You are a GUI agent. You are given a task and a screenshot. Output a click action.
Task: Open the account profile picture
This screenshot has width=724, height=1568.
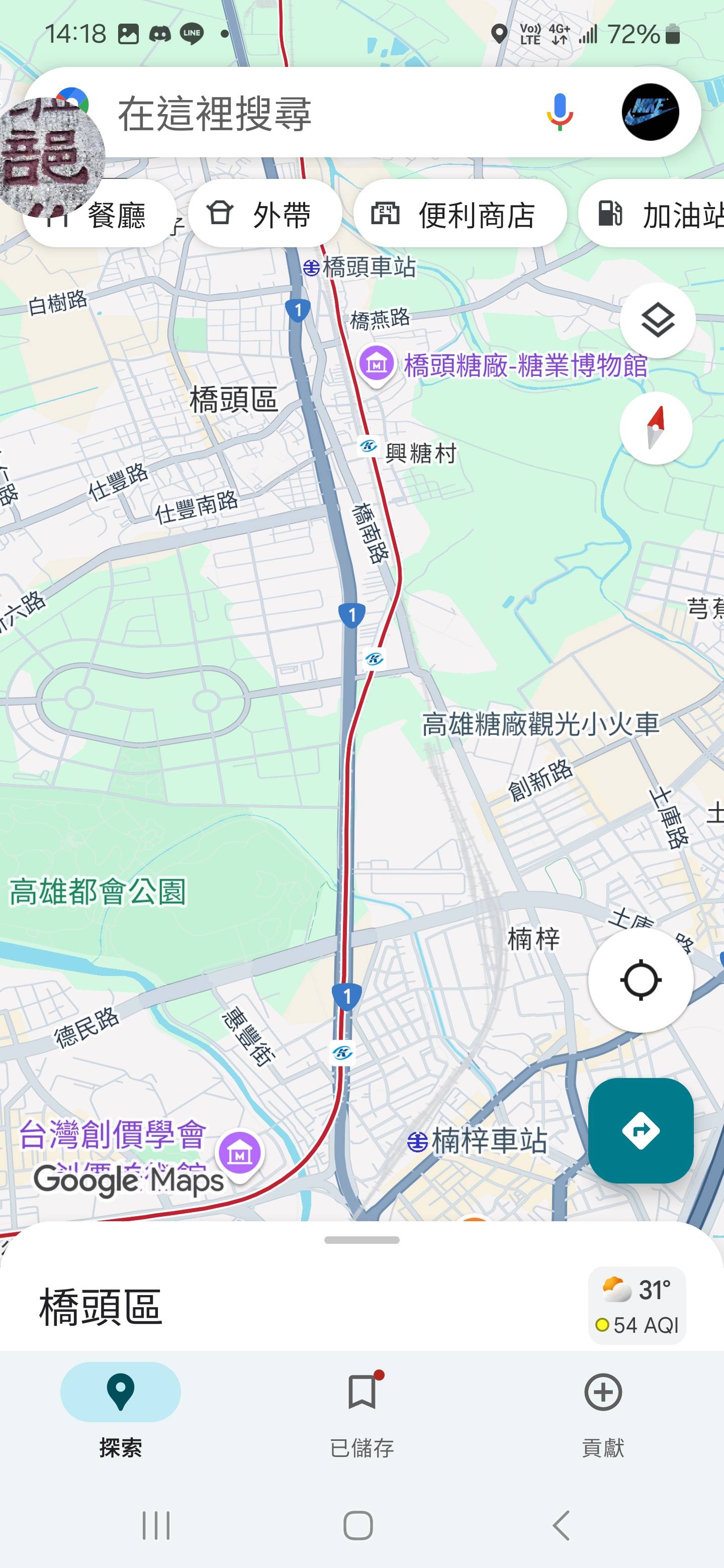click(x=650, y=113)
